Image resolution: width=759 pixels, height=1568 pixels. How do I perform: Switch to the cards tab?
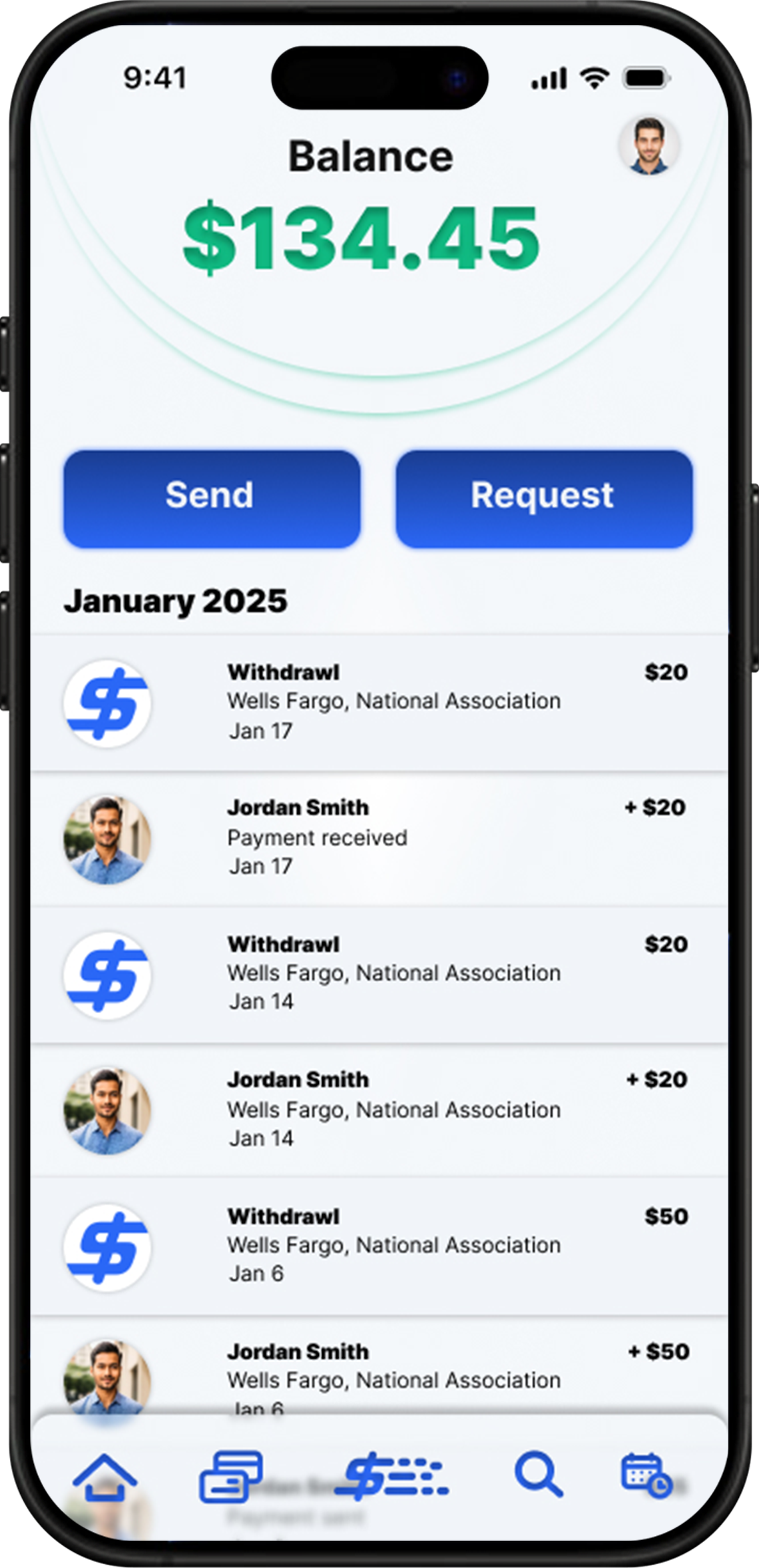tap(230, 1476)
